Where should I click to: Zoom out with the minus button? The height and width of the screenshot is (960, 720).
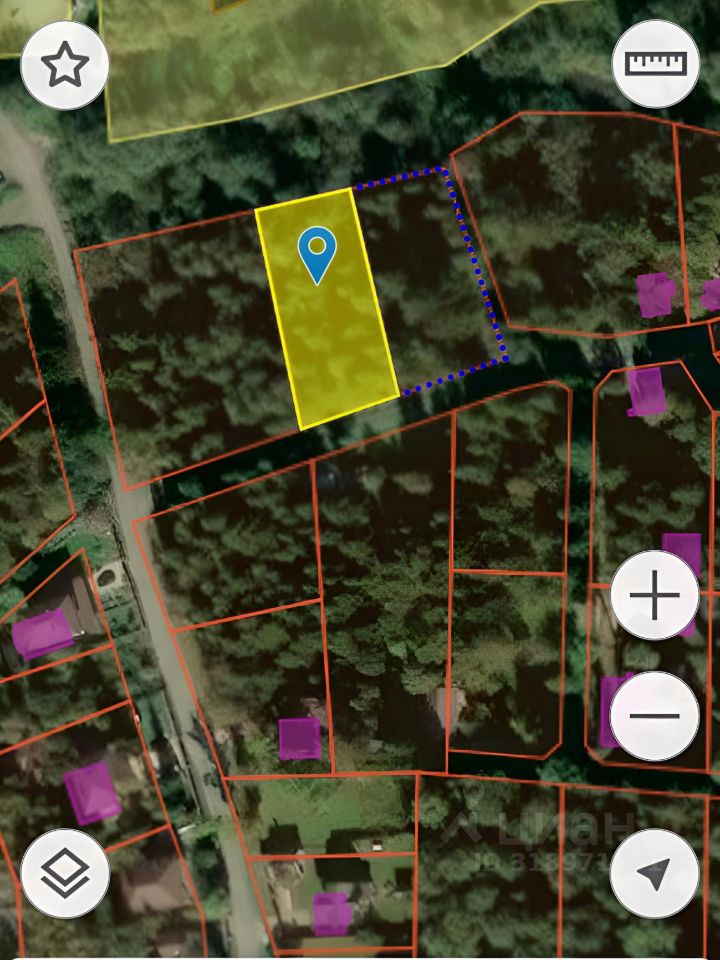(655, 716)
